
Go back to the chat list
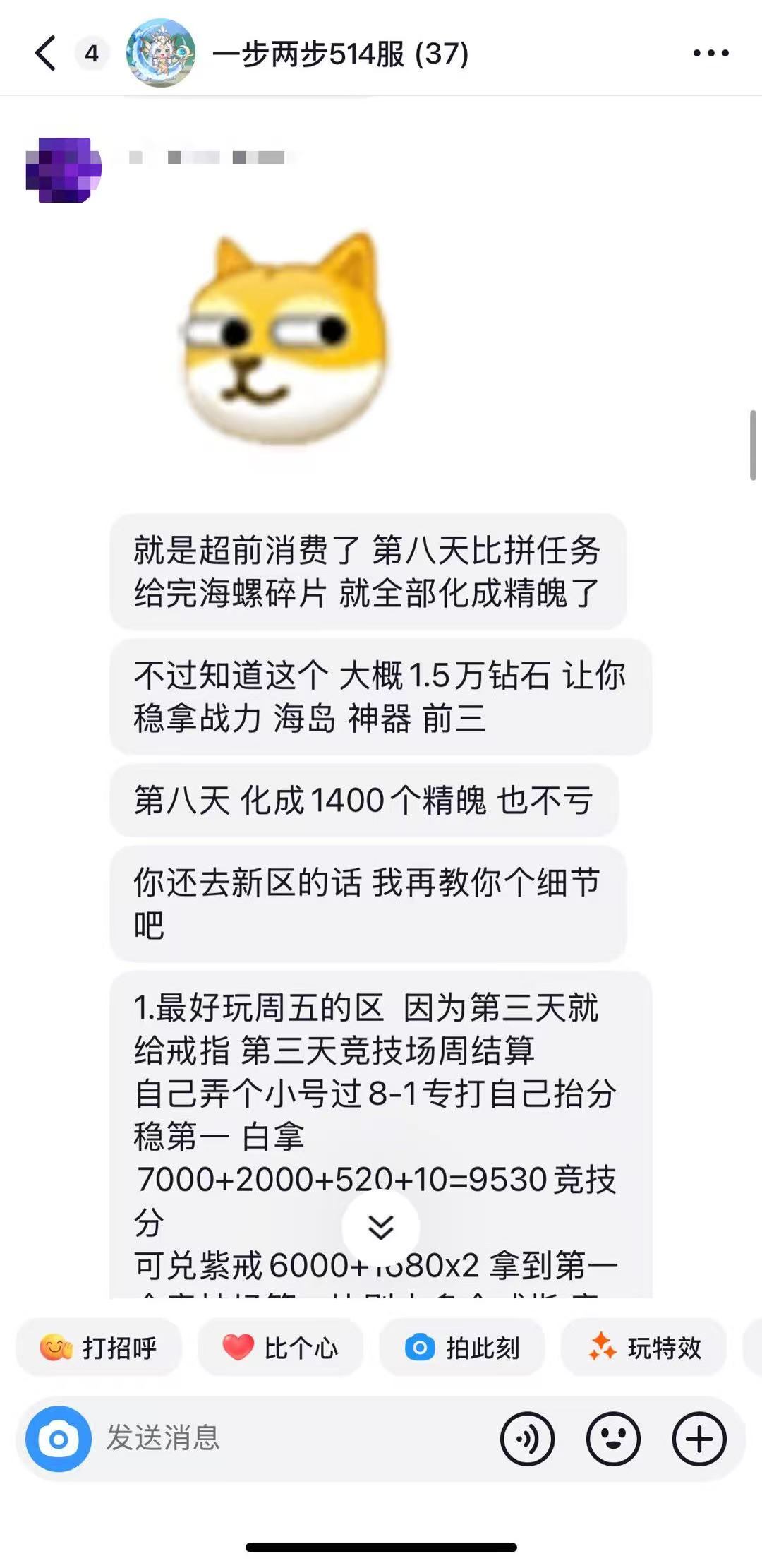pos(46,54)
